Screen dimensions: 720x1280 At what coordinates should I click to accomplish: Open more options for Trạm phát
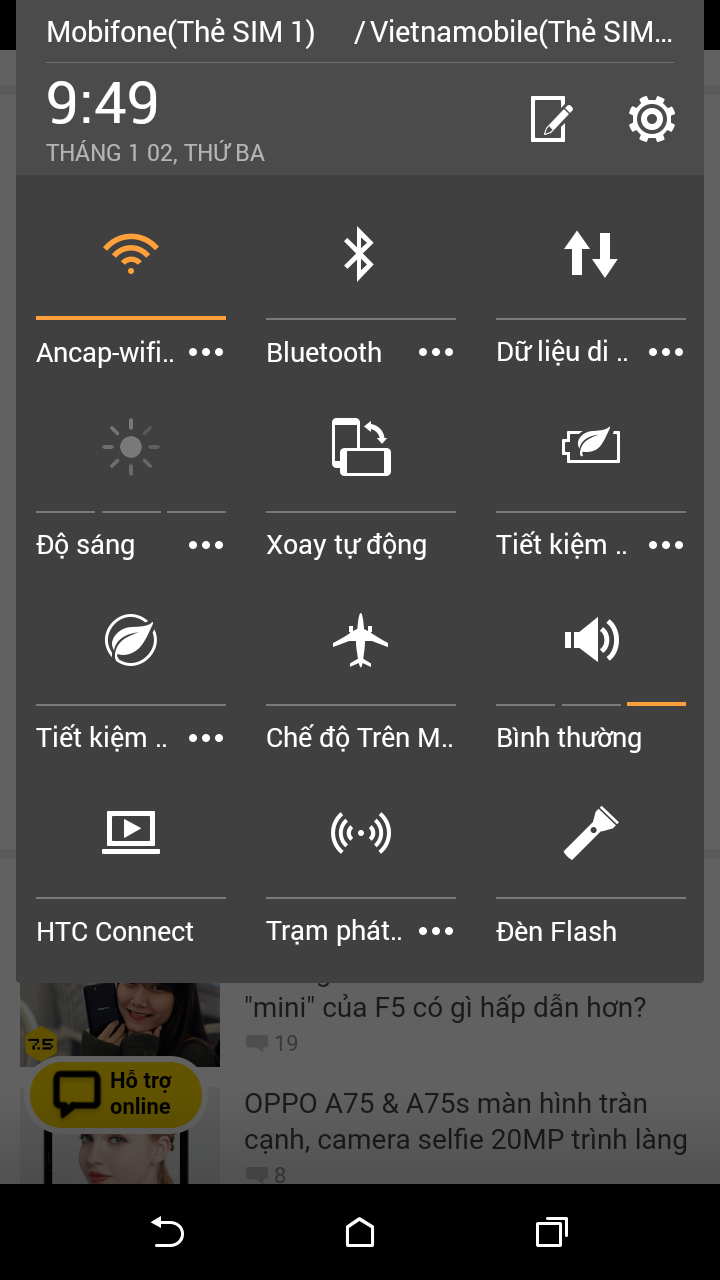click(436, 931)
